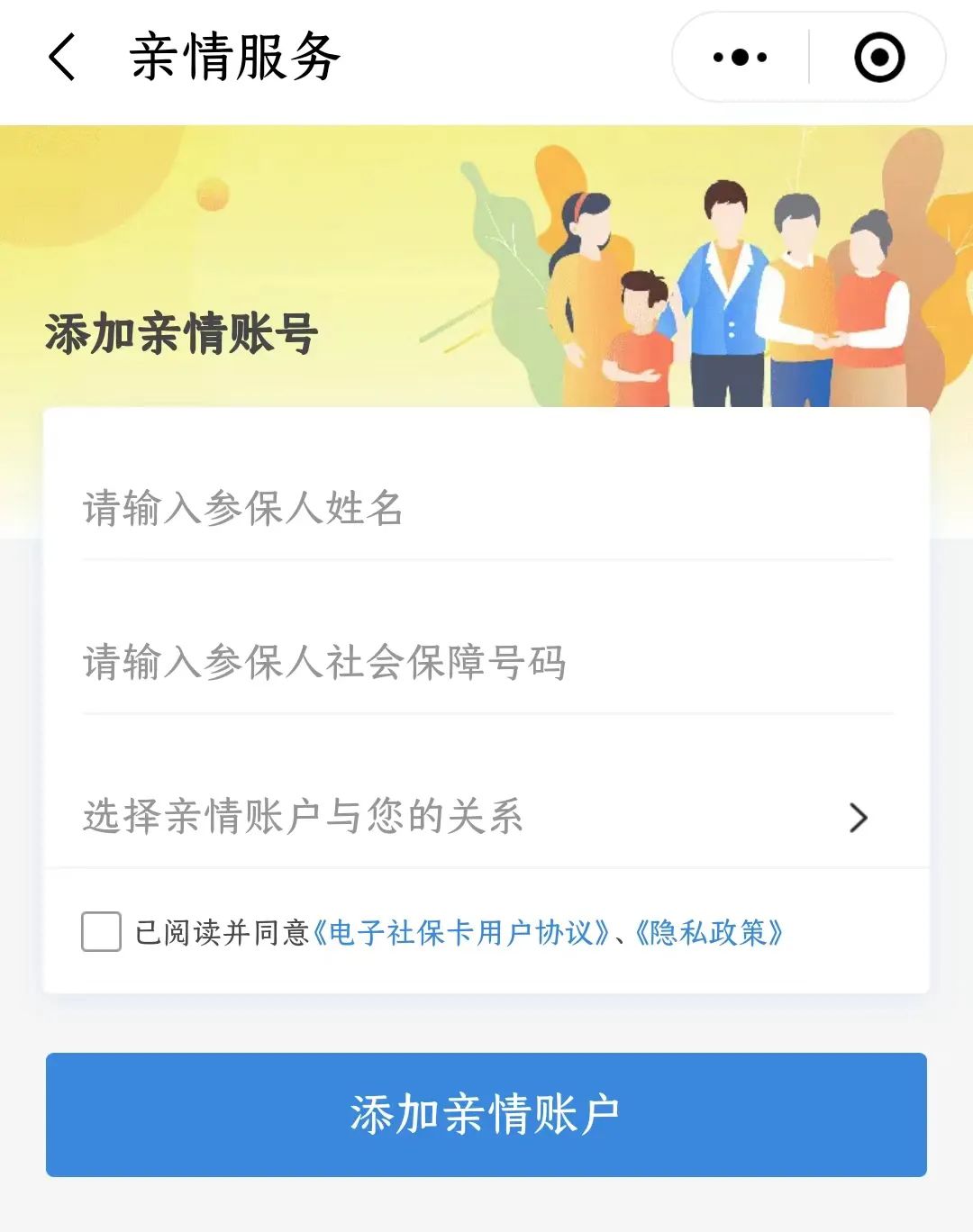Focus the 请输入参保人姓名 field
Viewport: 973px width, 1232px height.
[486, 509]
